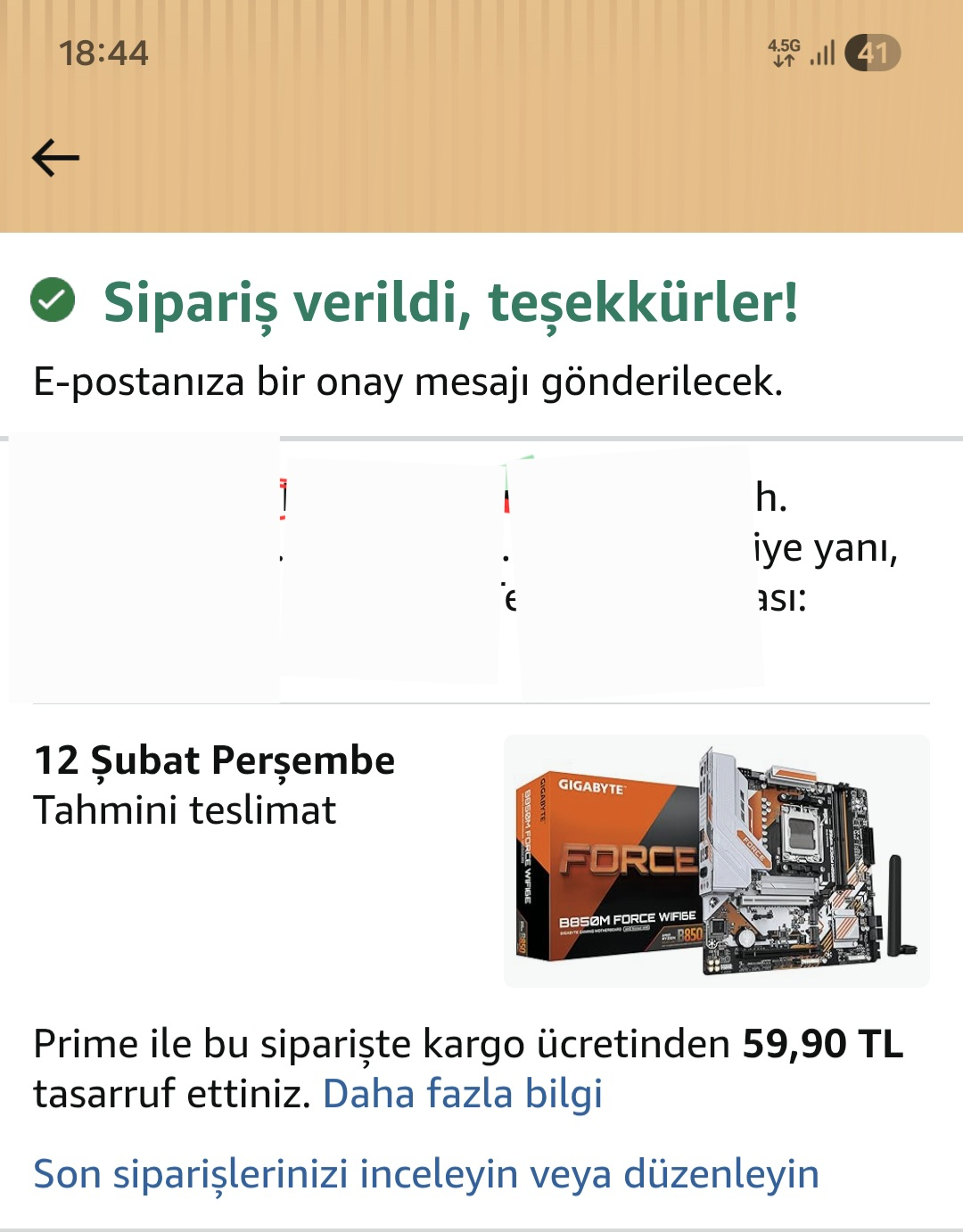Open Son siparişlerinizi inceleyin veya düzenleyin

coord(426,1174)
